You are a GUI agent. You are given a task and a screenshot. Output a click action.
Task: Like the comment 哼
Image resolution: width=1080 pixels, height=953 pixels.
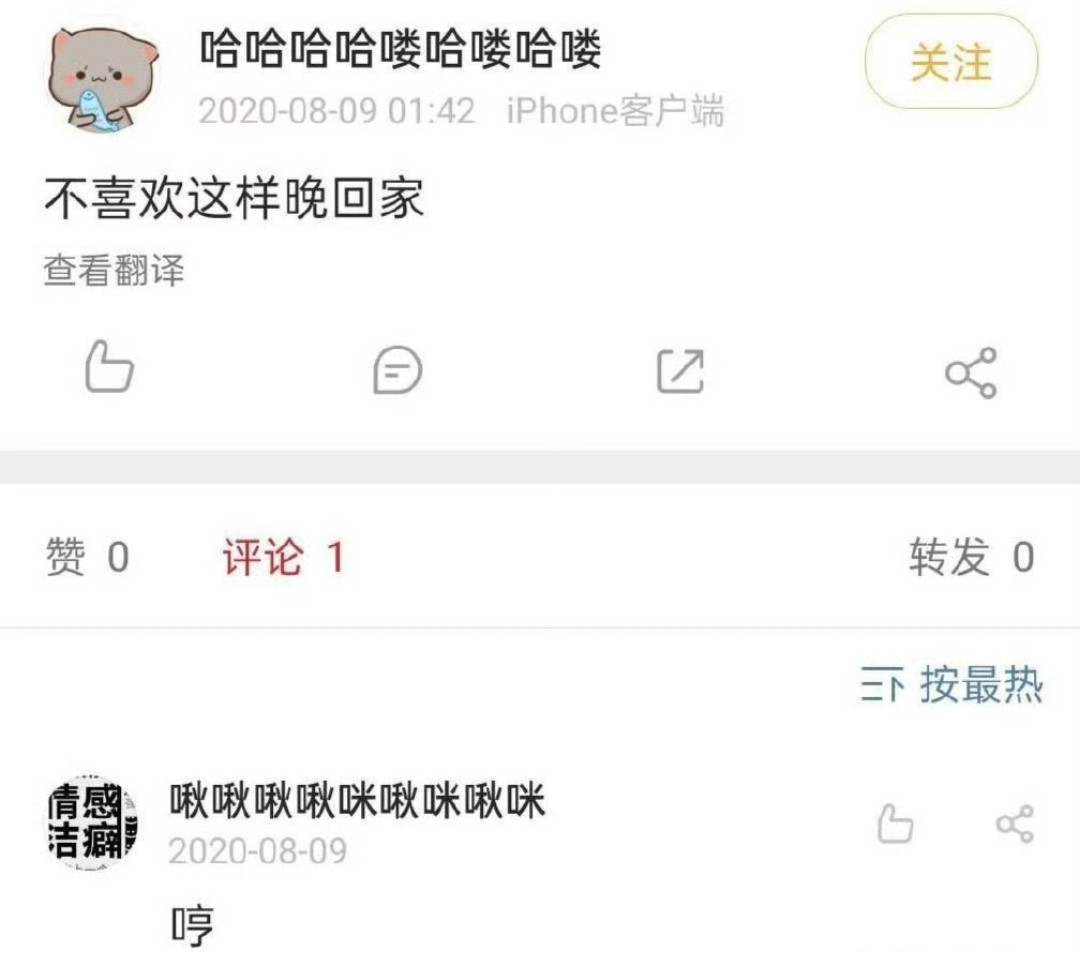pos(895,824)
